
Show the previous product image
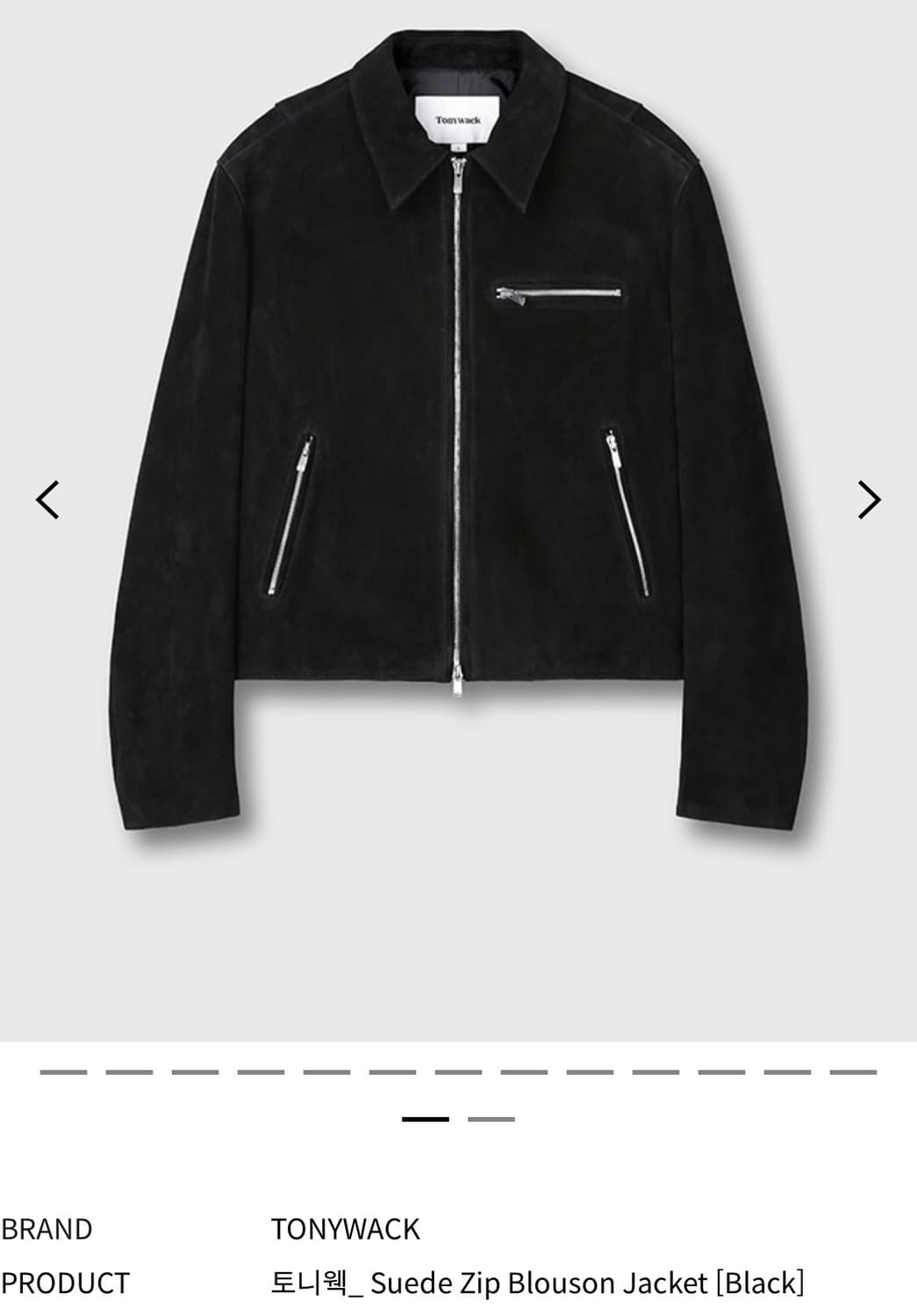[x=47, y=500]
